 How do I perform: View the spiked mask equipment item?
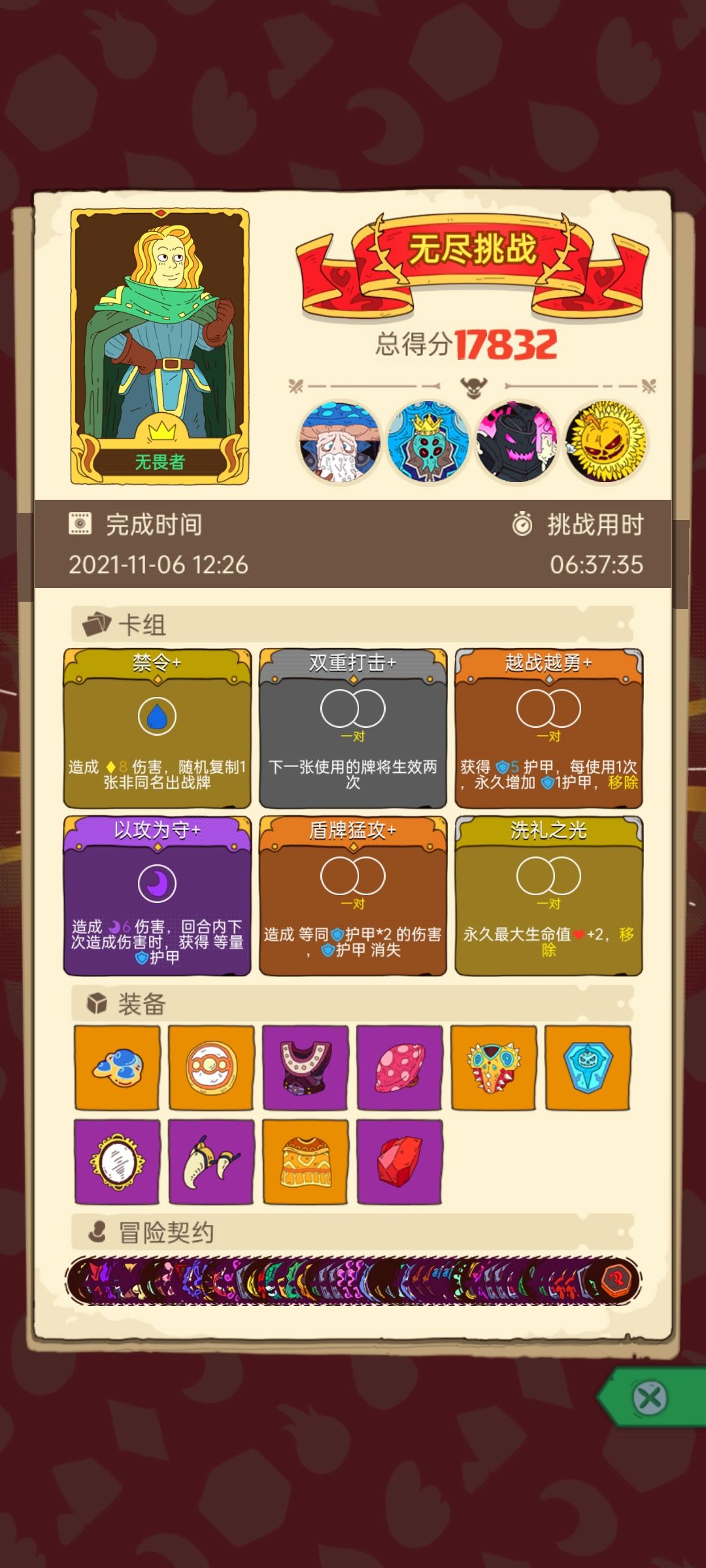click(x=494, y=1068)
